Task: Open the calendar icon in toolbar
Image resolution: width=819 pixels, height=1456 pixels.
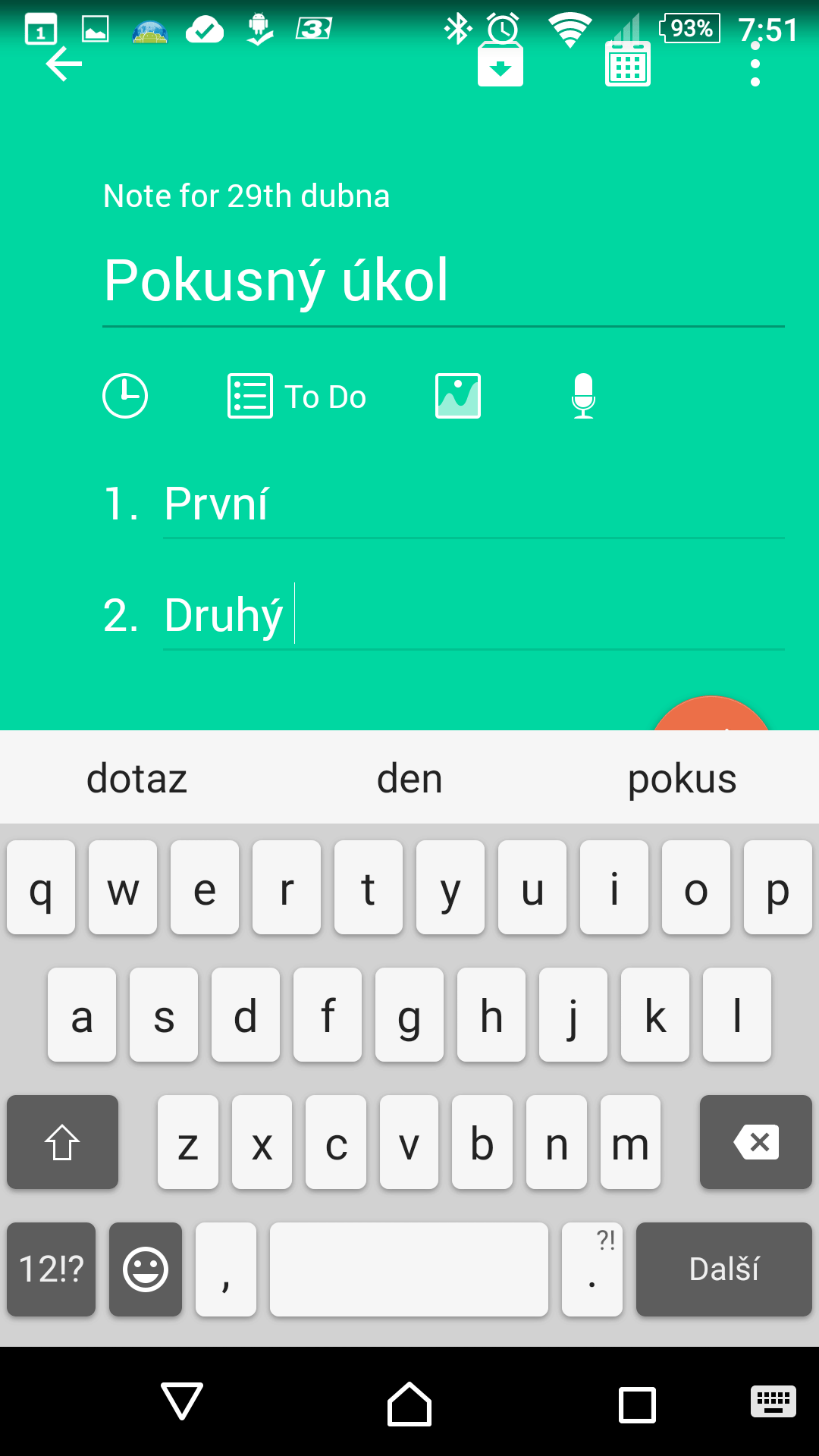Action: [x=628, y=64]
